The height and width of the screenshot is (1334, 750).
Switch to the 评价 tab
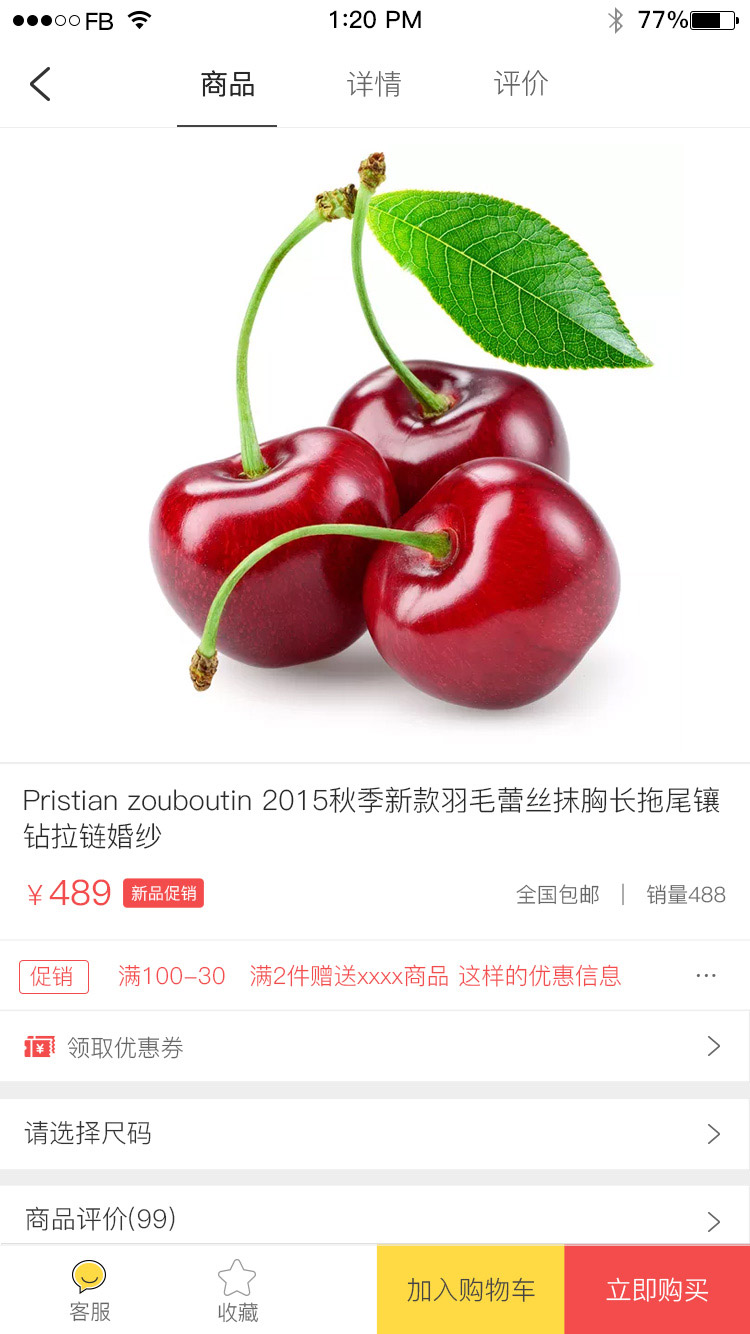[x=521, y=84]
